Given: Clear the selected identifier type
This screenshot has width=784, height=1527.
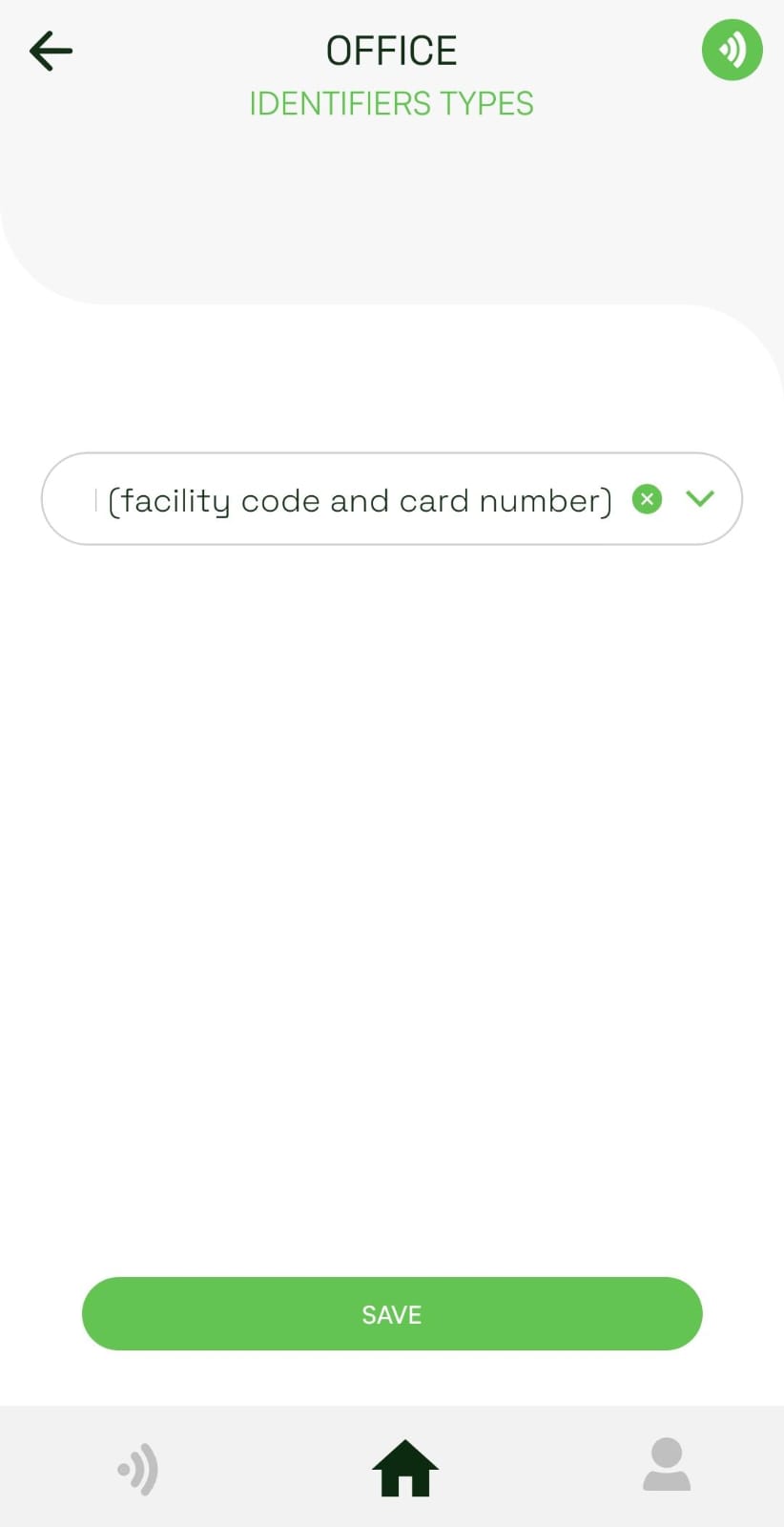Looking at the screenshot, I should (x=647, y=499).
